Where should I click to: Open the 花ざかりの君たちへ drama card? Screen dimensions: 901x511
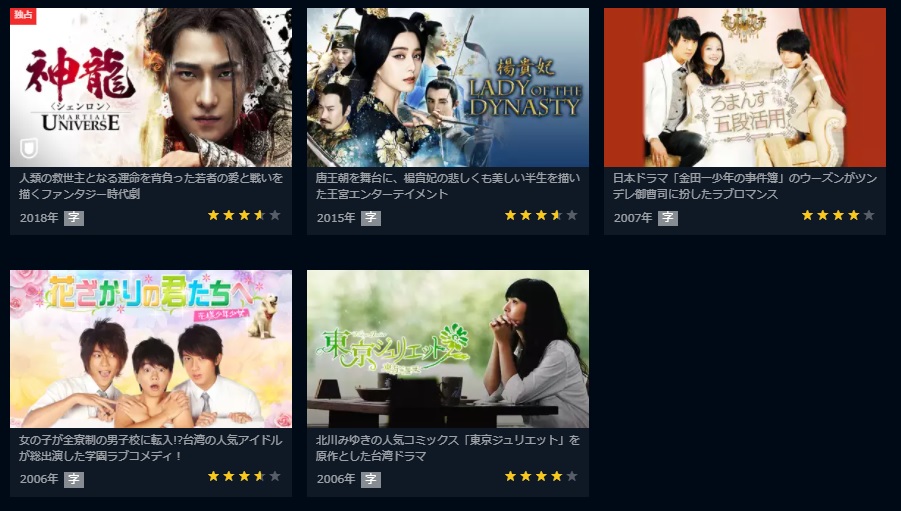tap(151, 349)
